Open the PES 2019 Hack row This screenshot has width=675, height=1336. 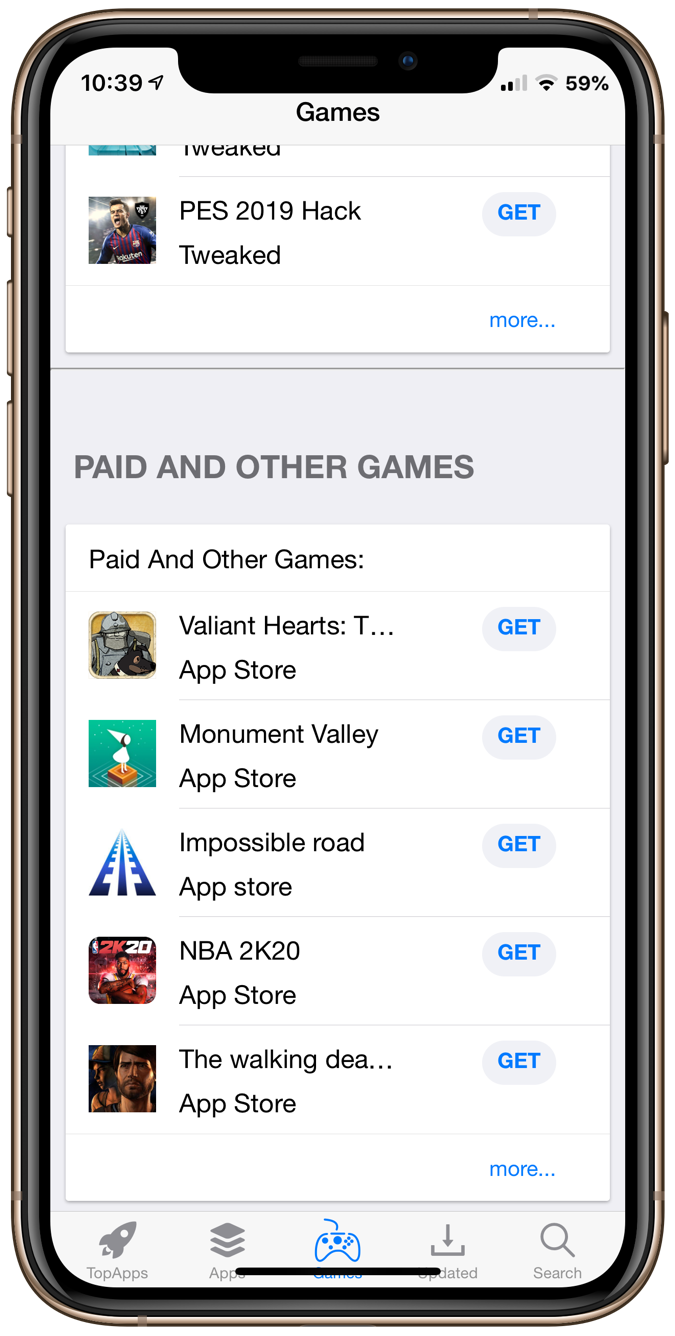[x=300, y=232]
